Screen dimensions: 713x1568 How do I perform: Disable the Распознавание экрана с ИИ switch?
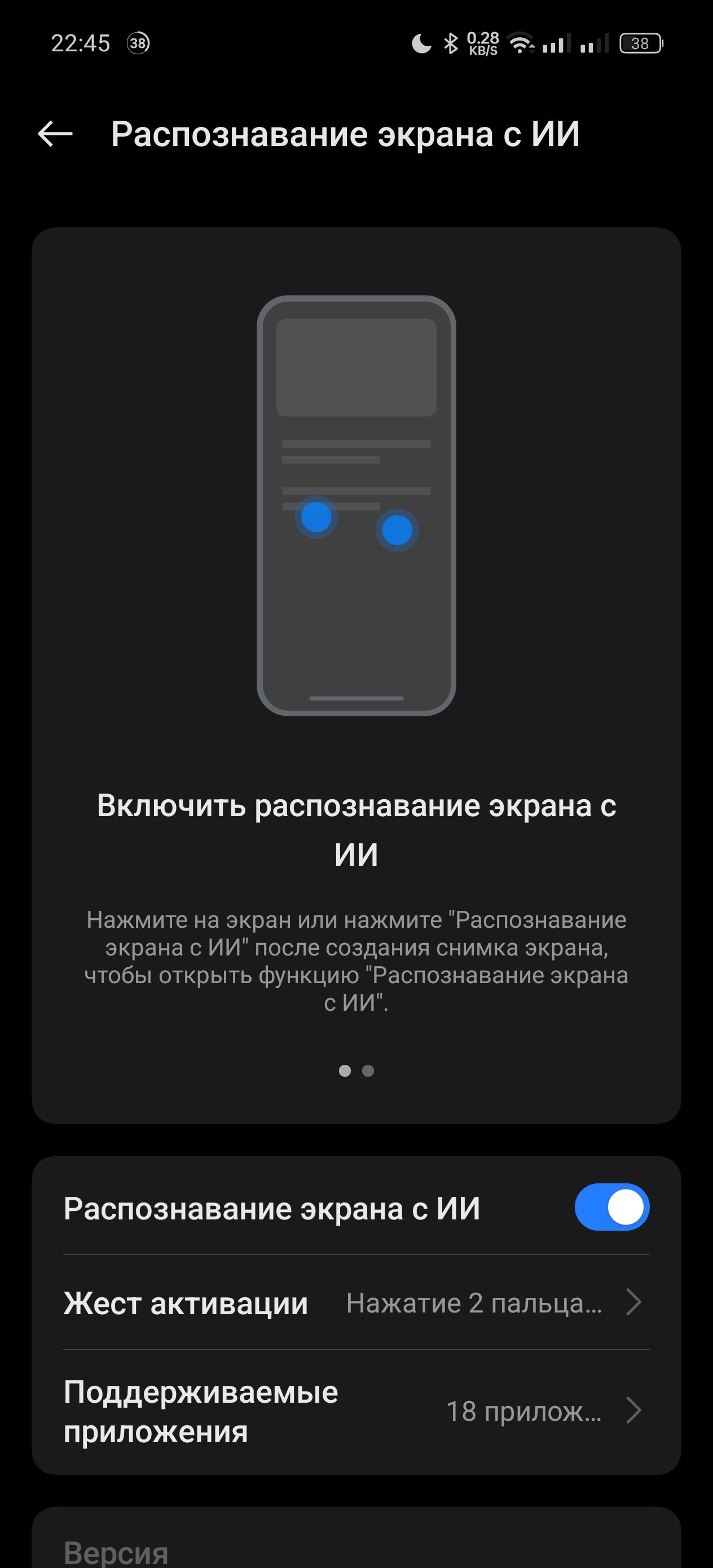pyautogui.click(x=611, y=1207)
